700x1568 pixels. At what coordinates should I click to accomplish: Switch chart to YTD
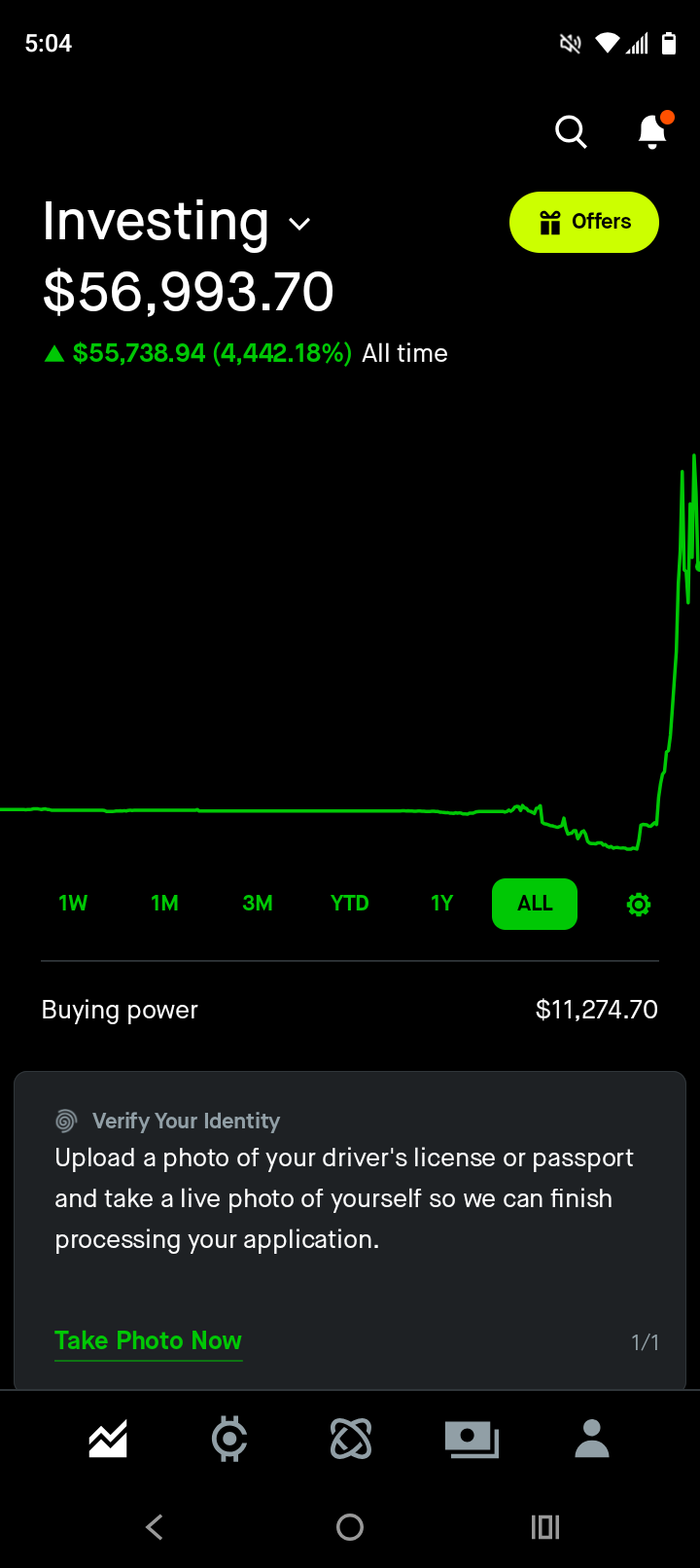coord(350,904)
